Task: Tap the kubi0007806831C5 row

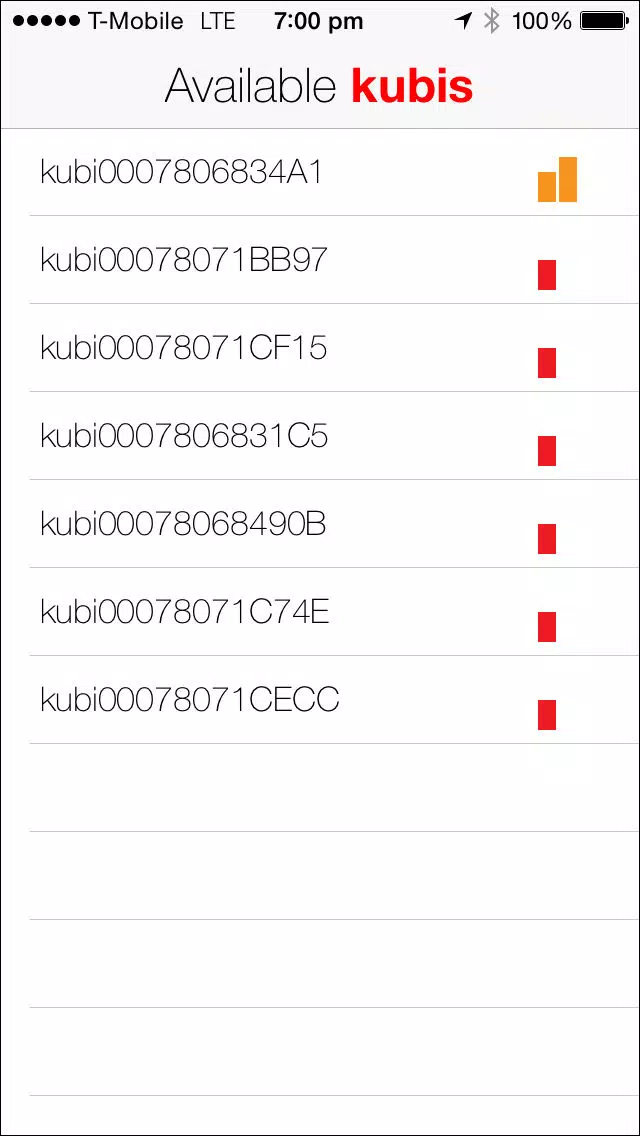Action: 320,436
